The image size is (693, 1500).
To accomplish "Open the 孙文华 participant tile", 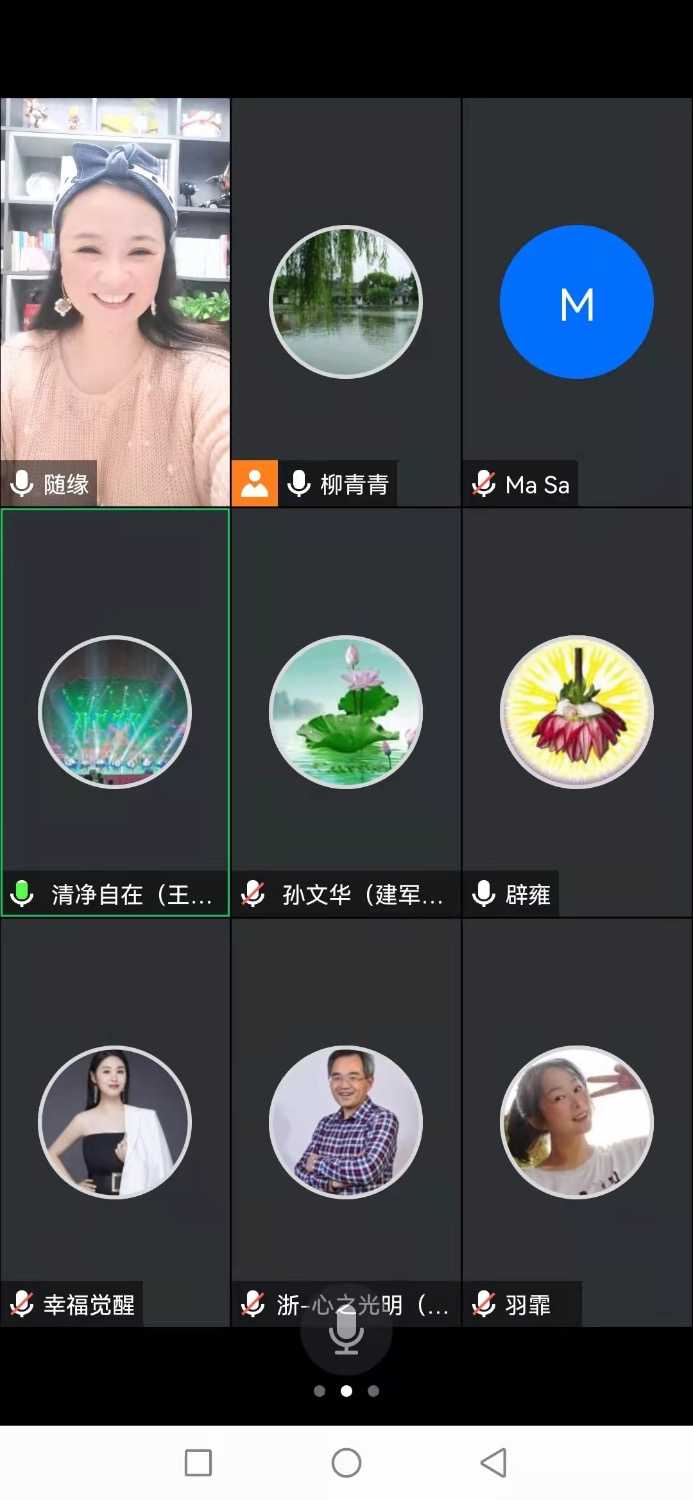I will pyautogui.click(x=346, y=712).
